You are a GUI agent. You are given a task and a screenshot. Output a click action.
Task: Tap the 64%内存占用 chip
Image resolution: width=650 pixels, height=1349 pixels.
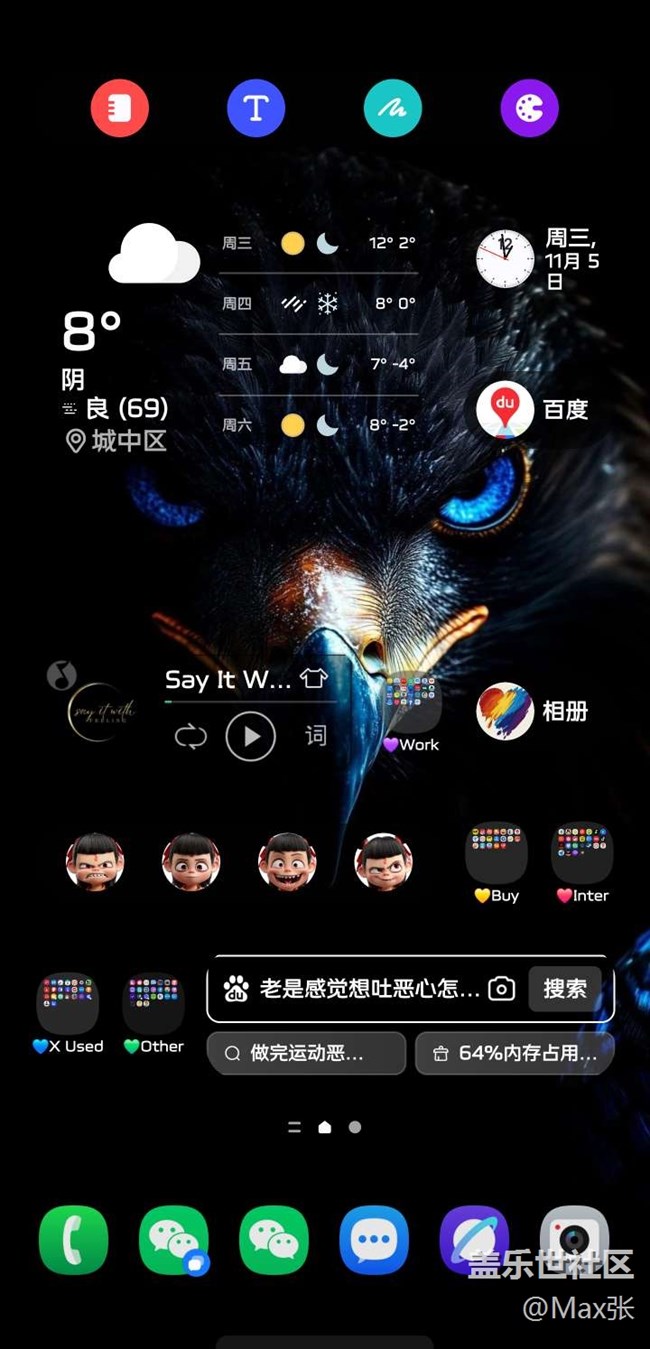pyautogui.click(x=515, y=1053)
